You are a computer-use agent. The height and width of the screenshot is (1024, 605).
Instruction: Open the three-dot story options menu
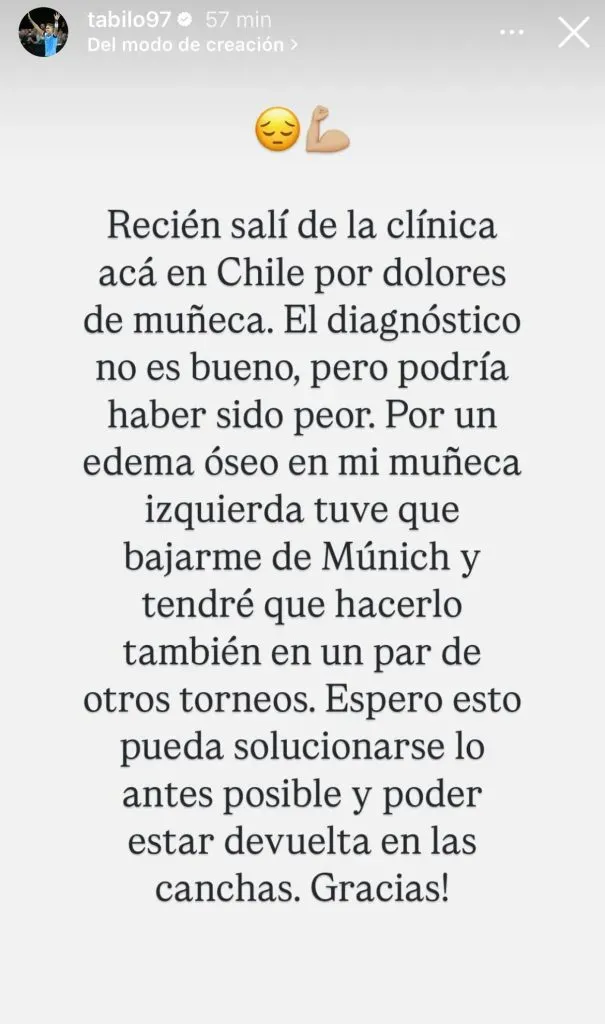coord(511,32)
